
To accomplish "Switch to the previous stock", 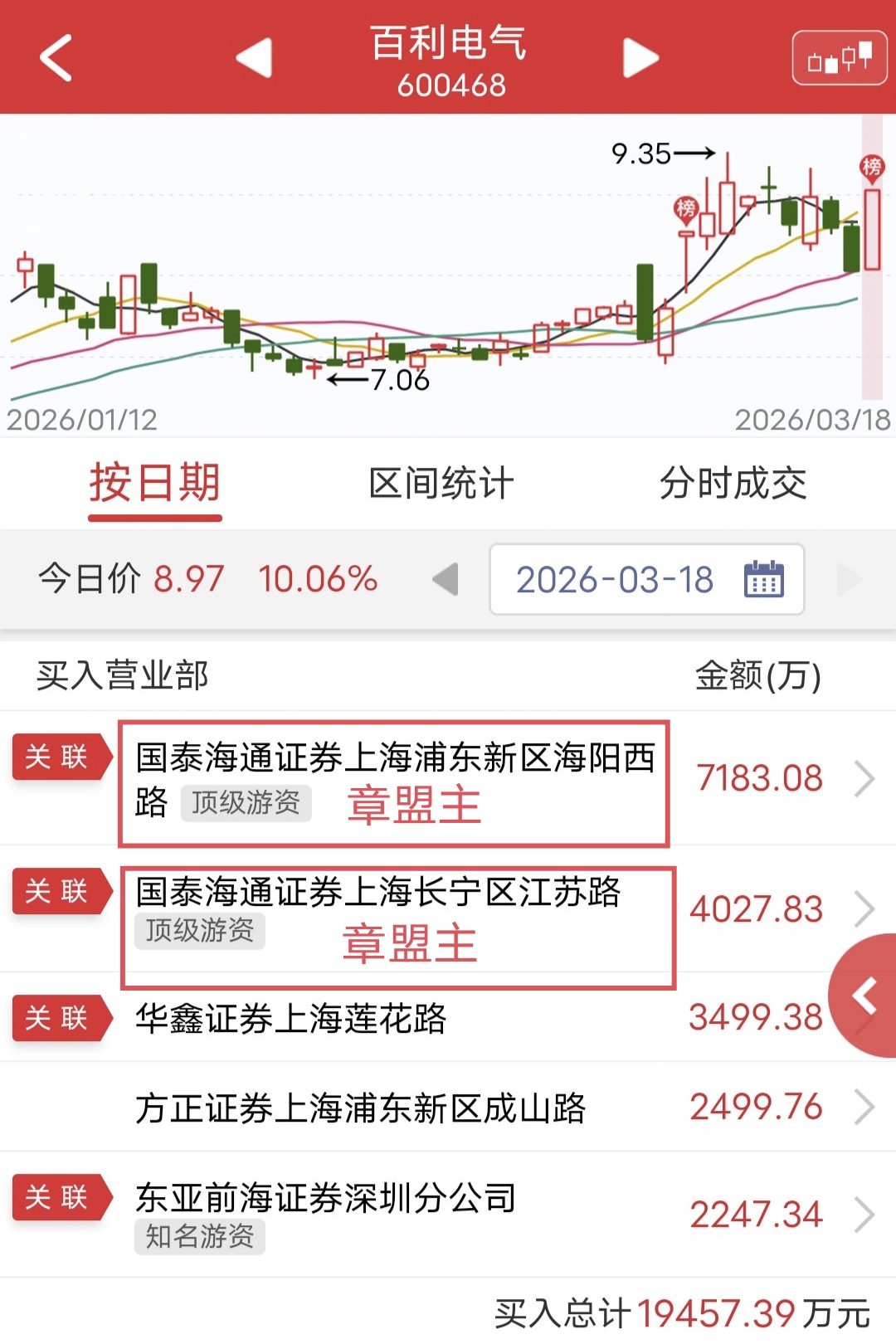I will click(x=255, y=58).
